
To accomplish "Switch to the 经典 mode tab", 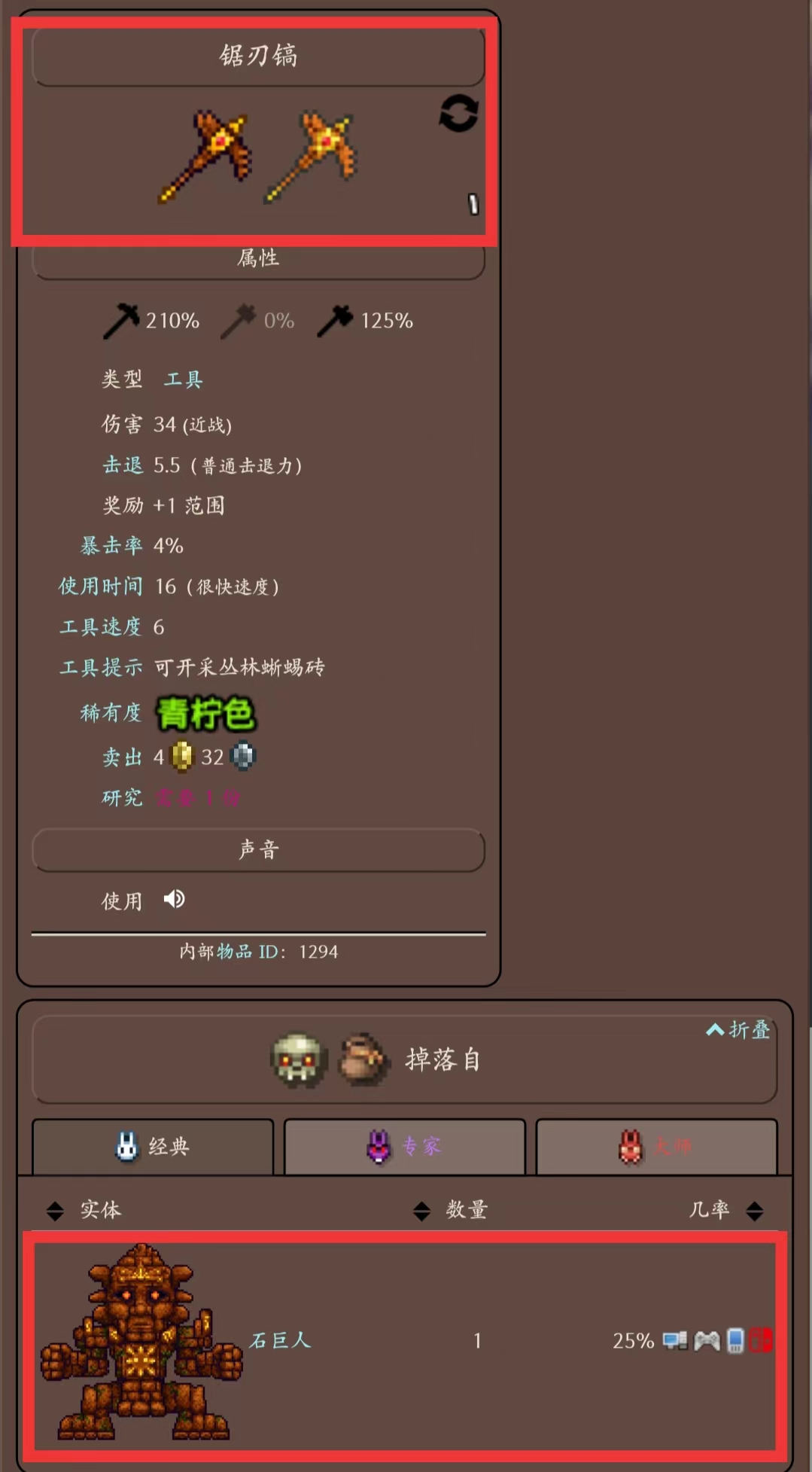I will click(153, 1147).
